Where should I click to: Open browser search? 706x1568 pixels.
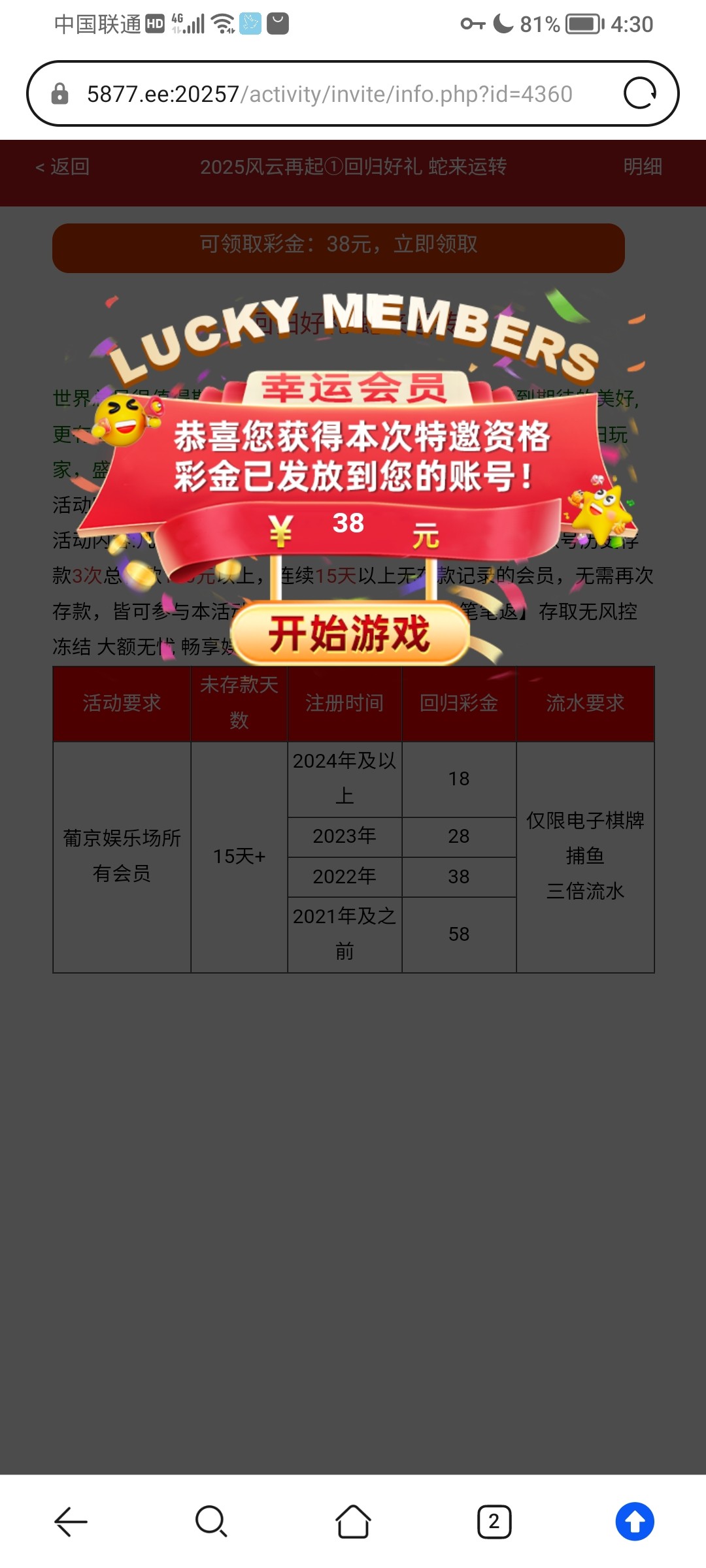coord(211,1522)
